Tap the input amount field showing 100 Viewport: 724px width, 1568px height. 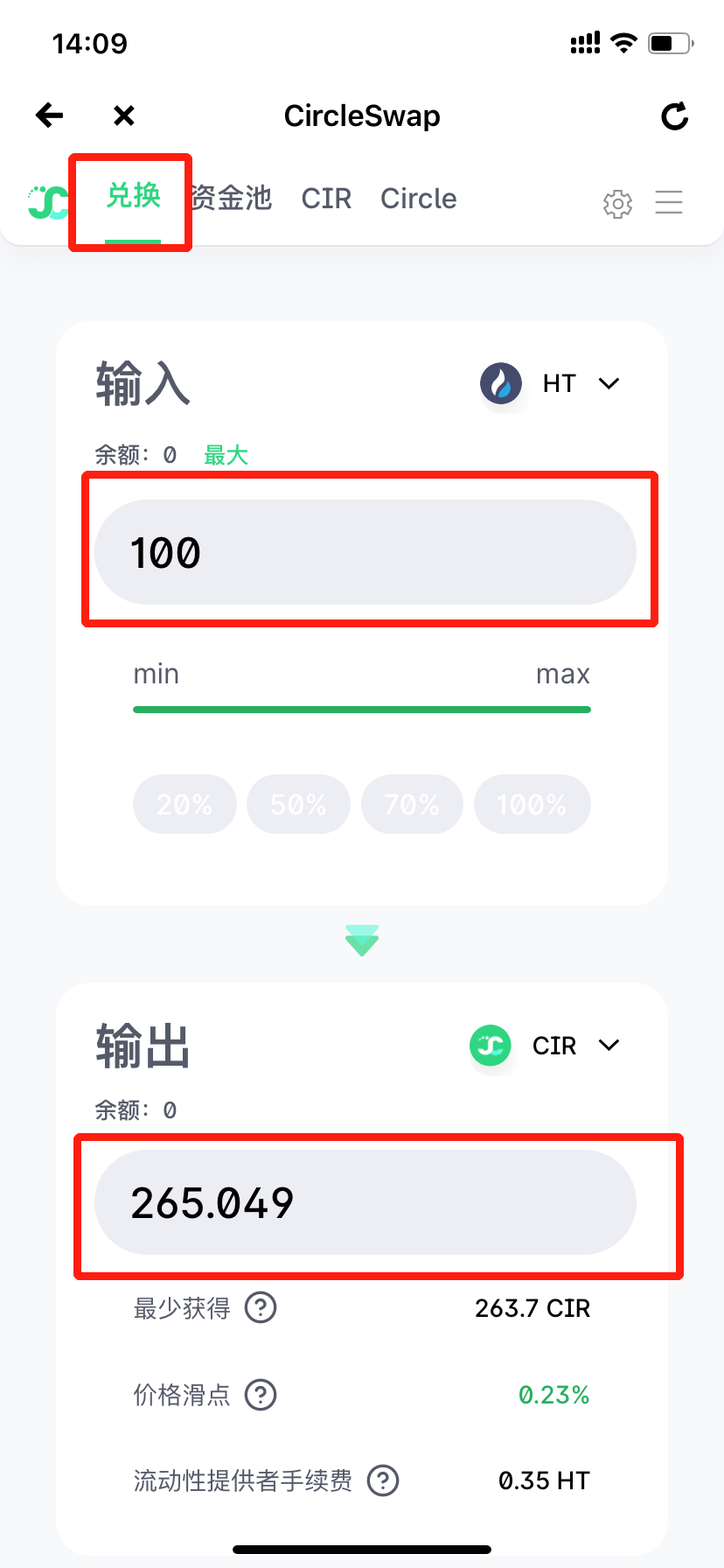point(365,552)
